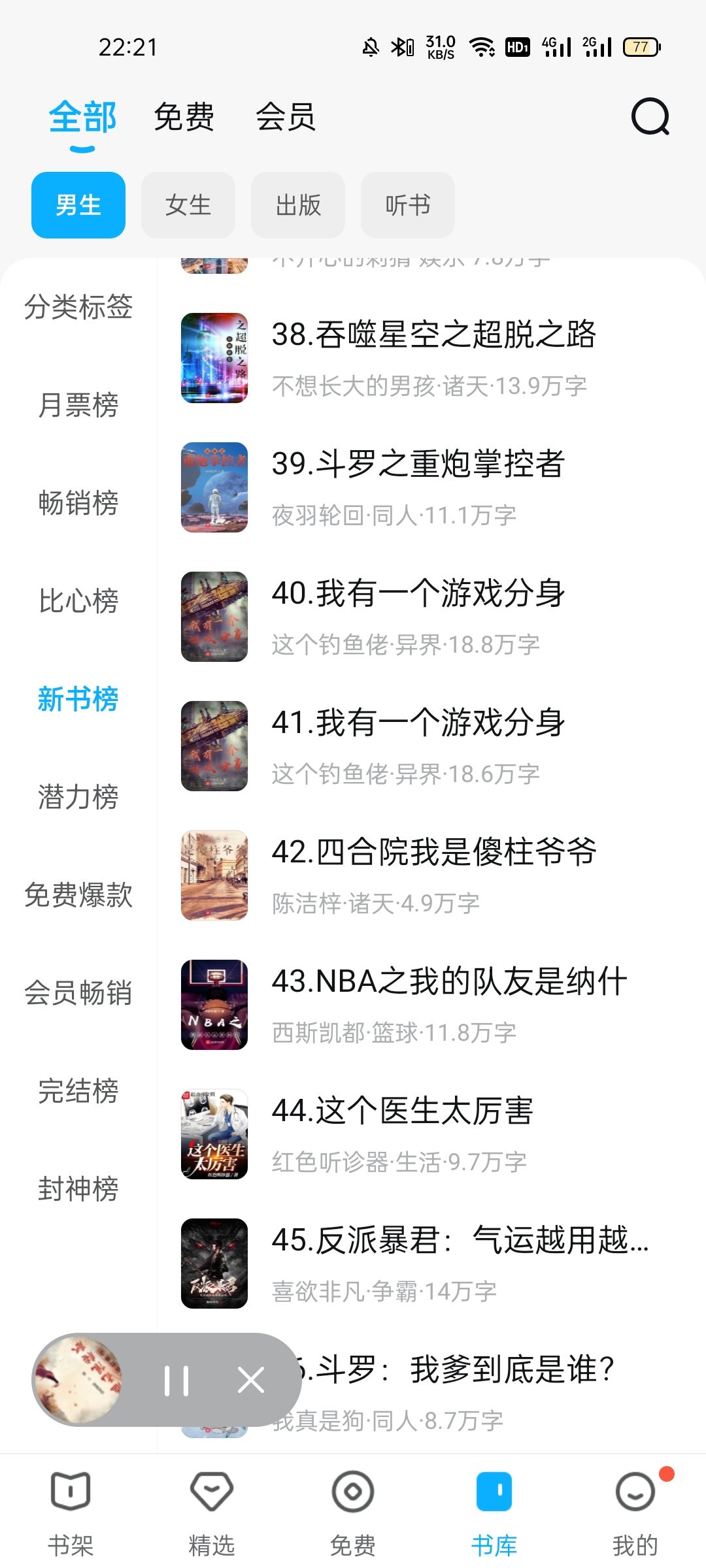Open book 斗罗之重炮掌控者
Image resolution: width=706 pixels, height=1568 pixels.
[418, 465]
